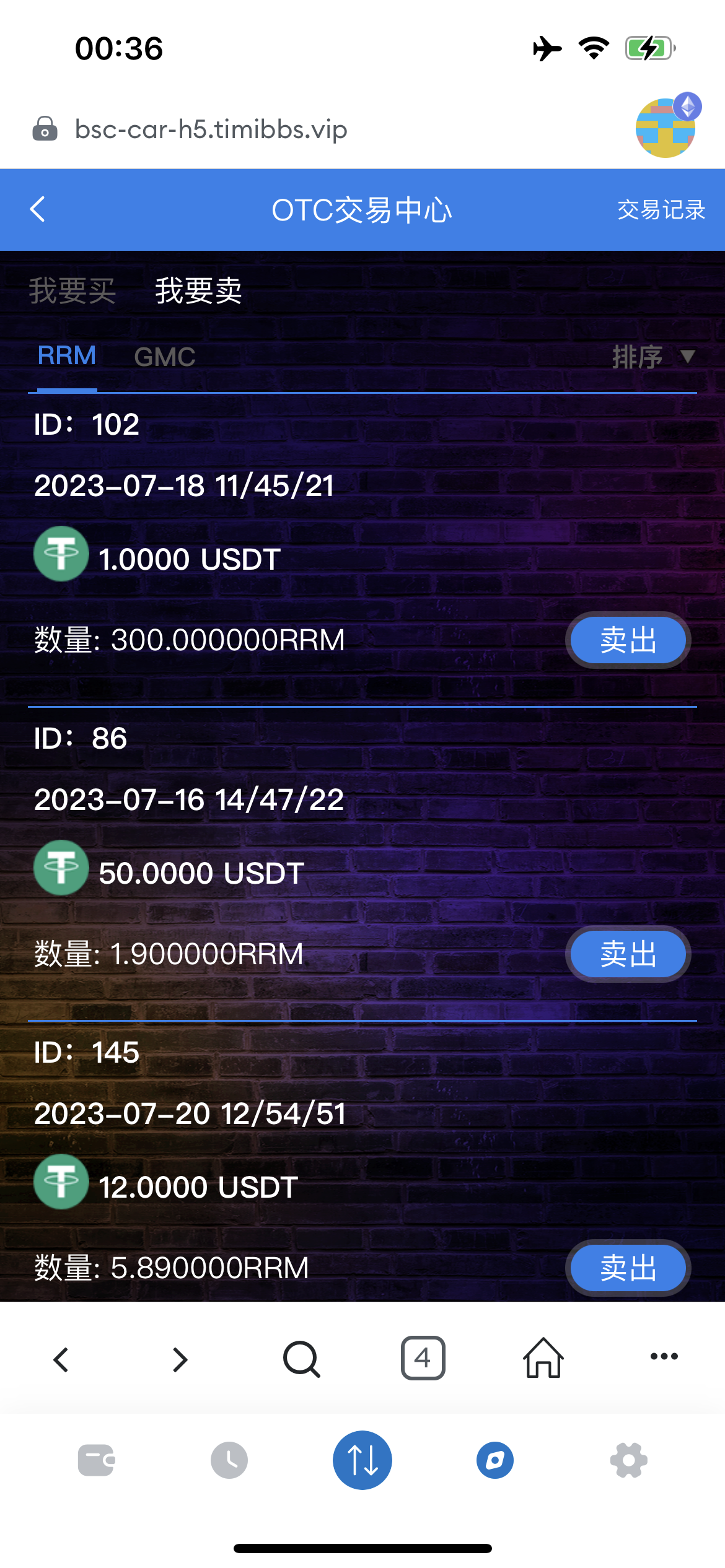
Task: Return to browser home page
Action: click(x=543, y=1357)
